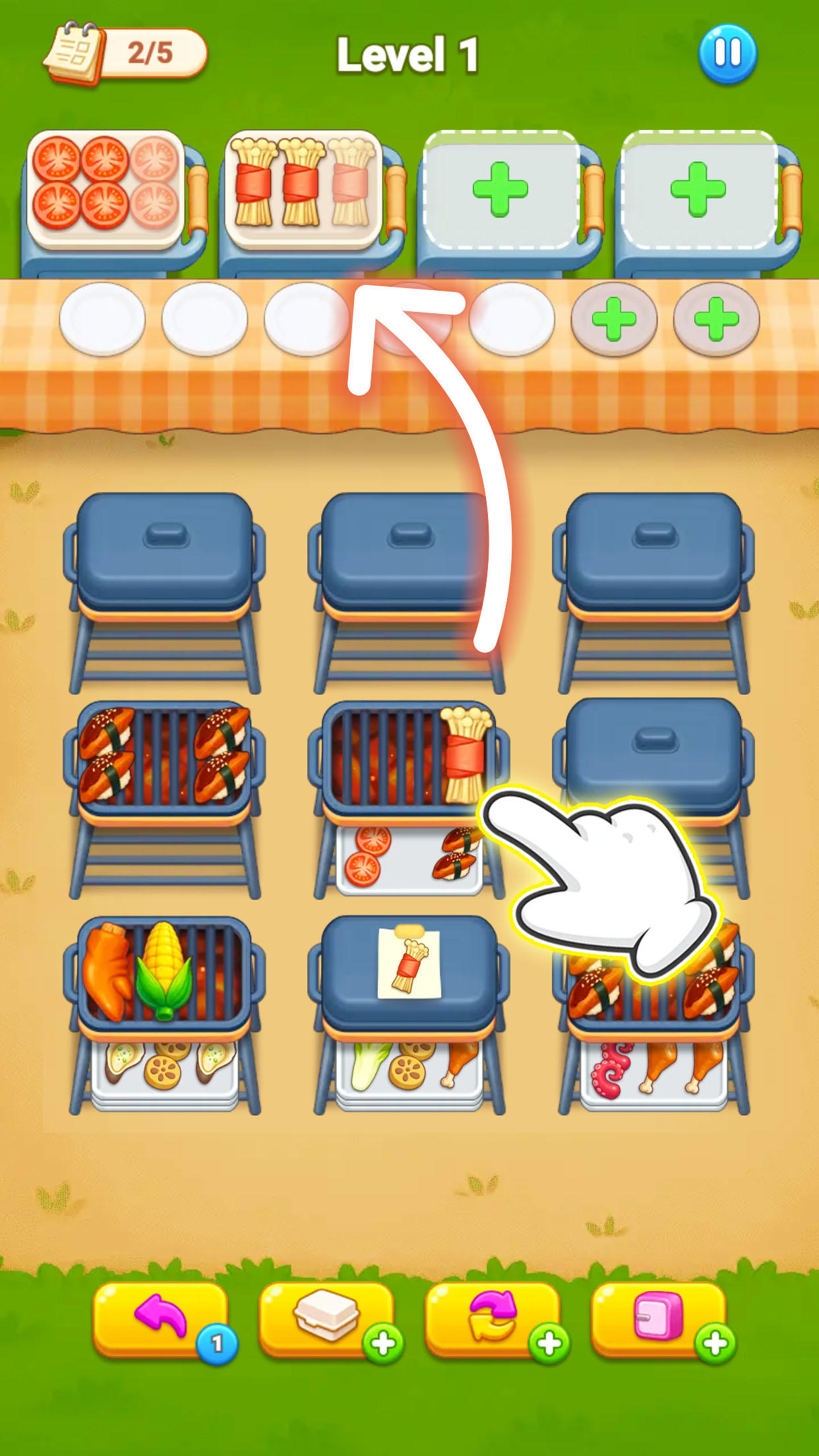
Task: Pick the corn from the grill
Action: click(x=164, y=970)
